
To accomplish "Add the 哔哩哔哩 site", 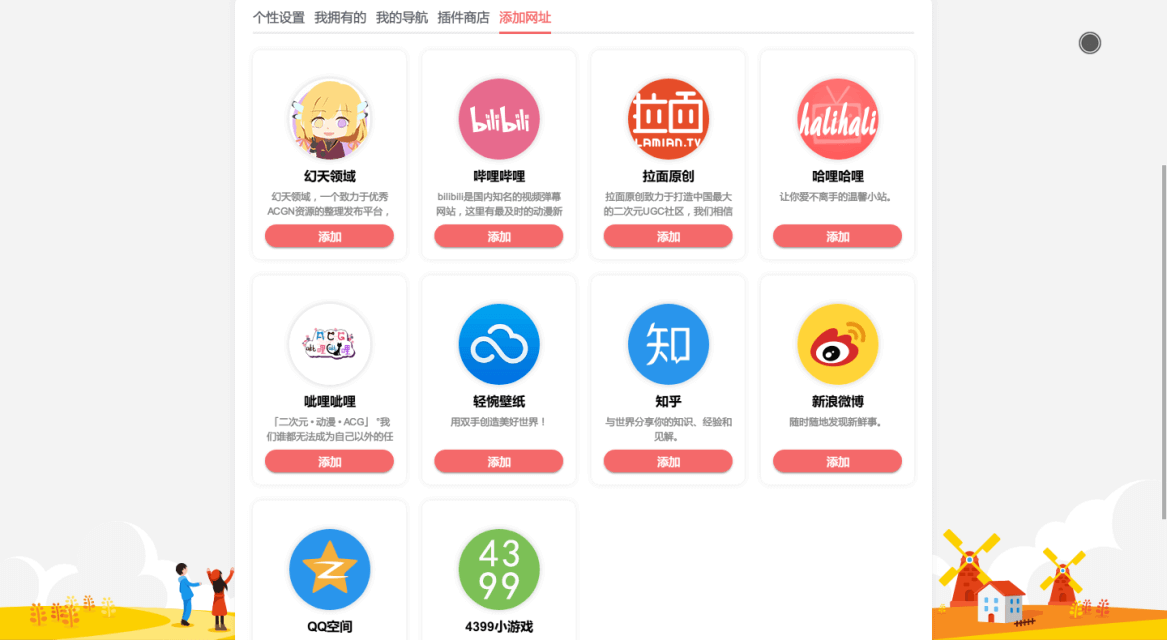I will [498, 237].
